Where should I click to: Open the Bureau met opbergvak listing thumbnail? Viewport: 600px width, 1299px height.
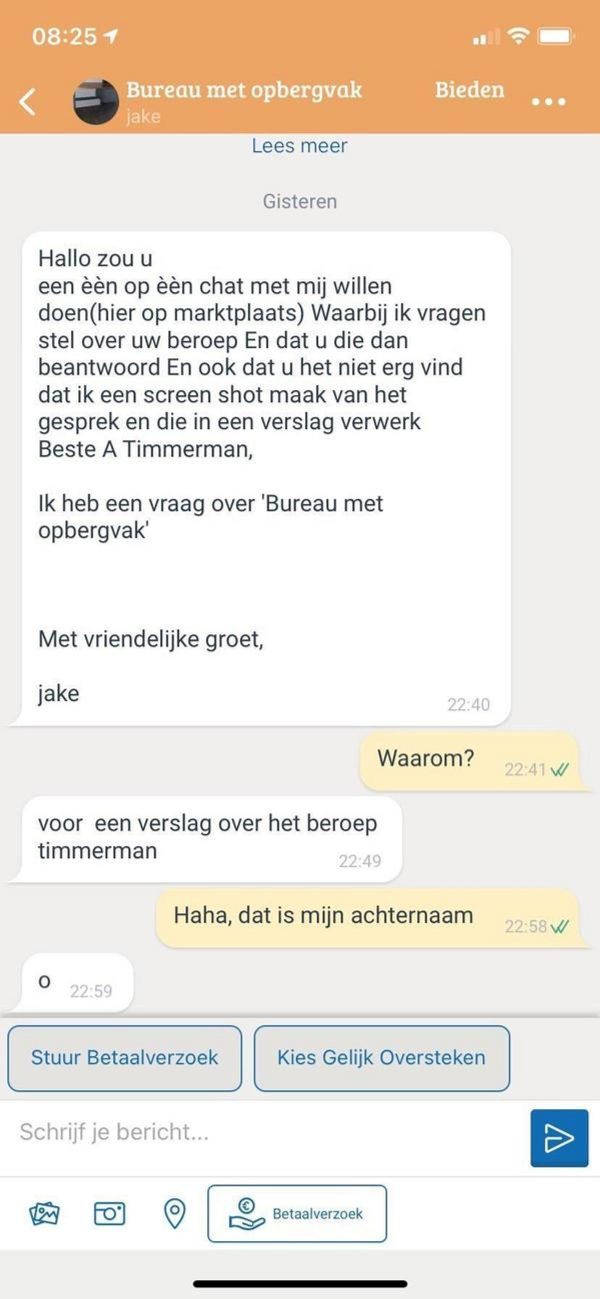tap(97, 101)
